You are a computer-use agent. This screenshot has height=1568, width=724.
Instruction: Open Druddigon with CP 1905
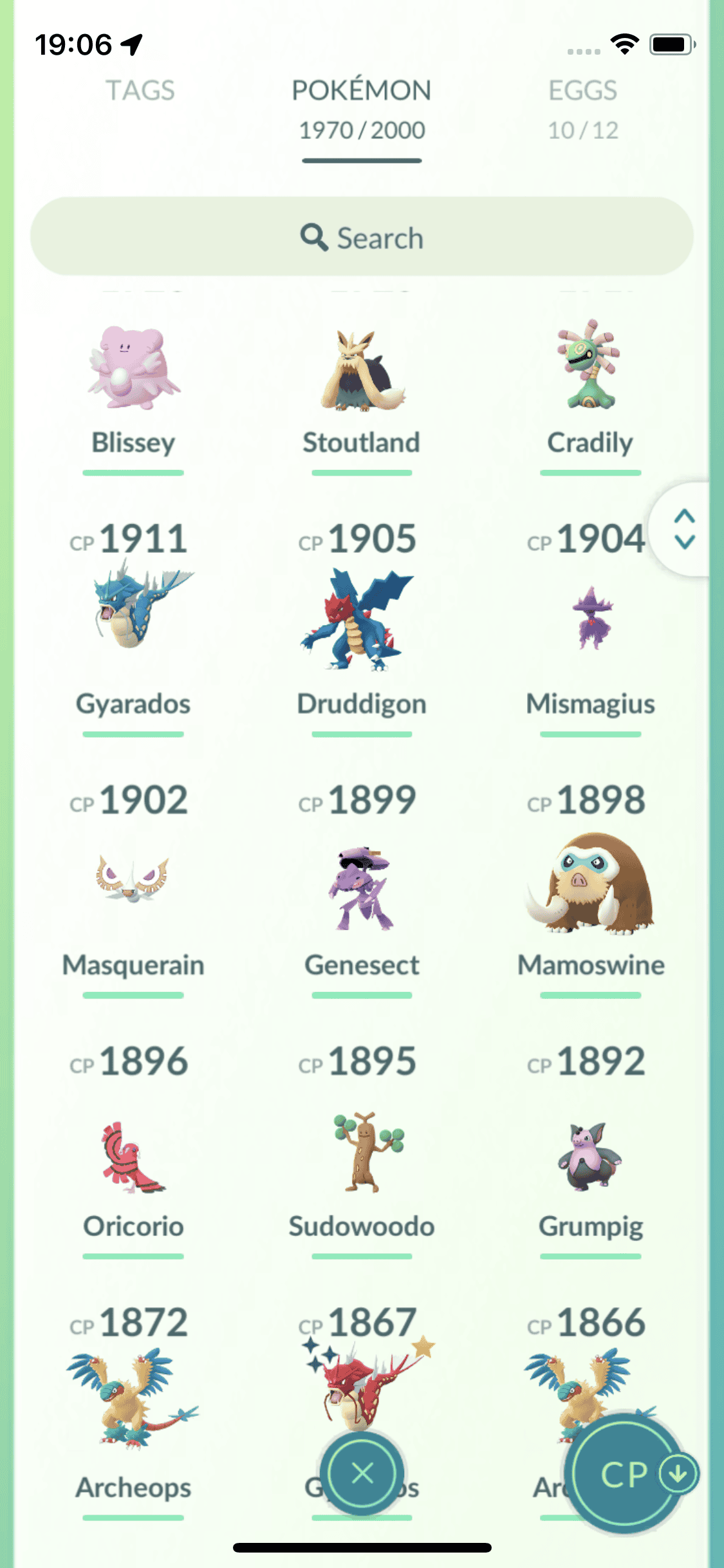(360, 619)
